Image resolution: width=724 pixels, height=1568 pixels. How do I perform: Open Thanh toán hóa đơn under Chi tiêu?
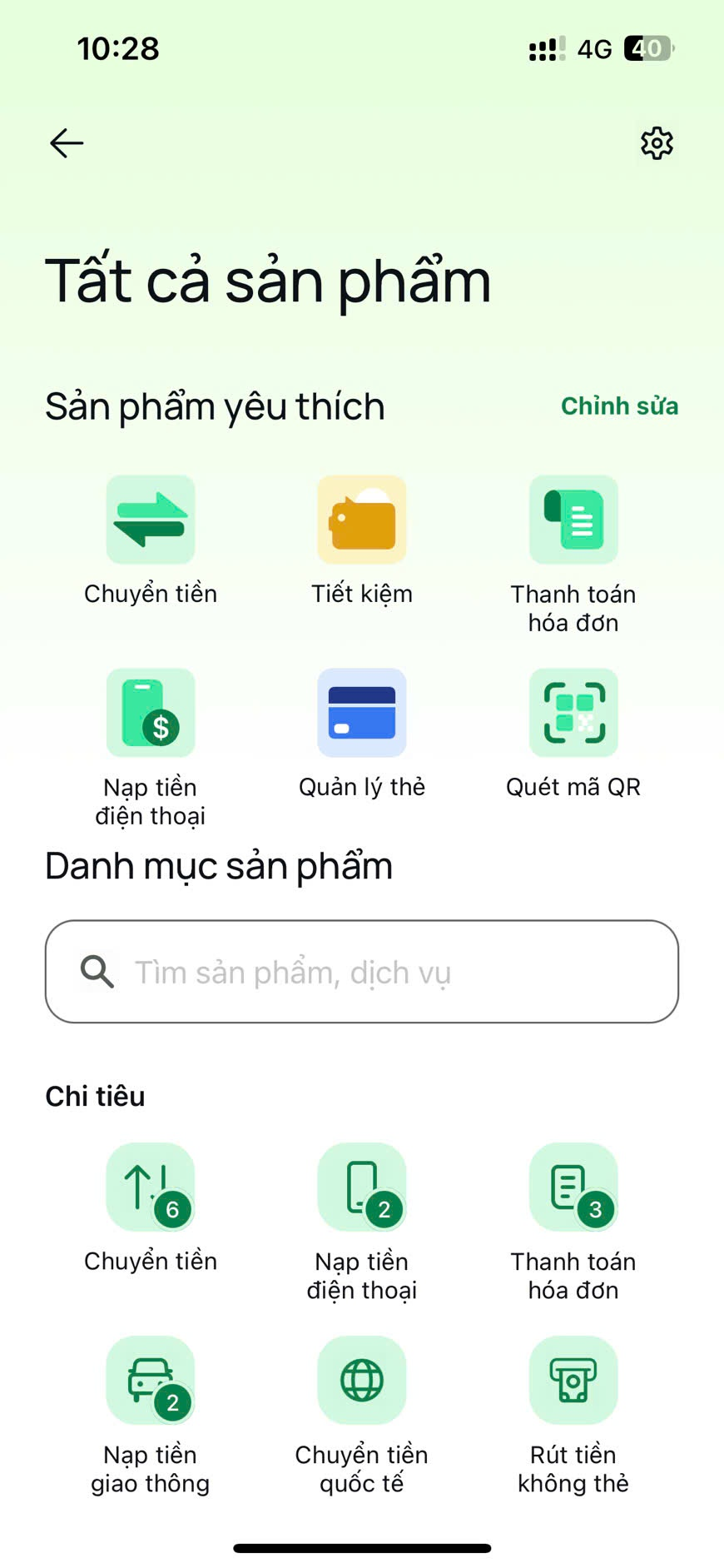click(573, 1188)
